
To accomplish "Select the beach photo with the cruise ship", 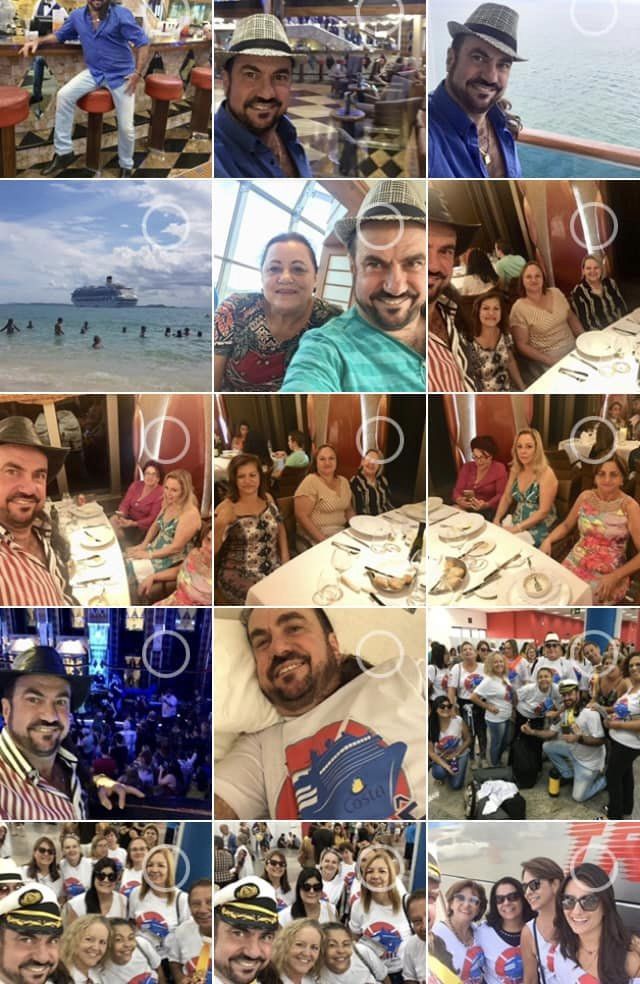I will [105, 285].
